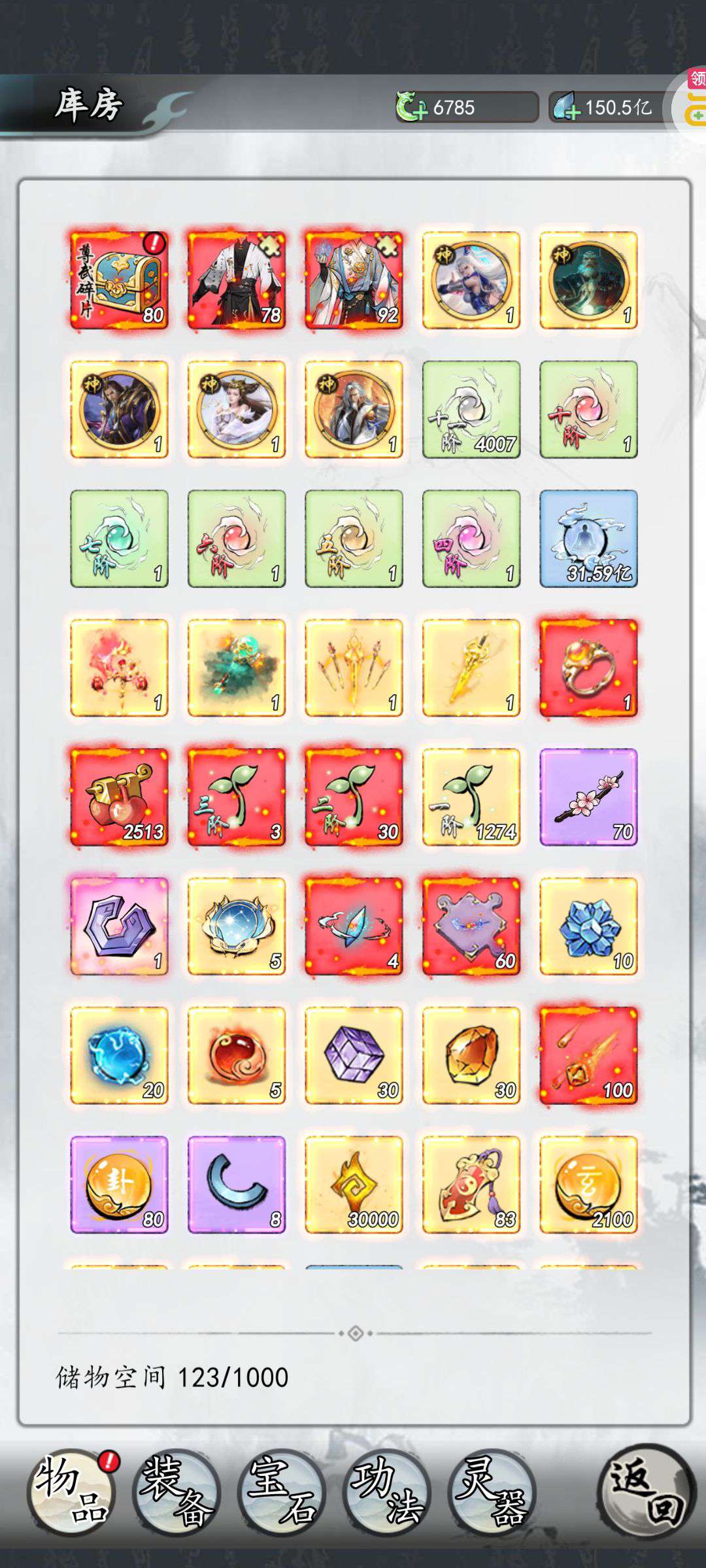
Task: Open the plum blossom branch item
Action: click(588, 797)
